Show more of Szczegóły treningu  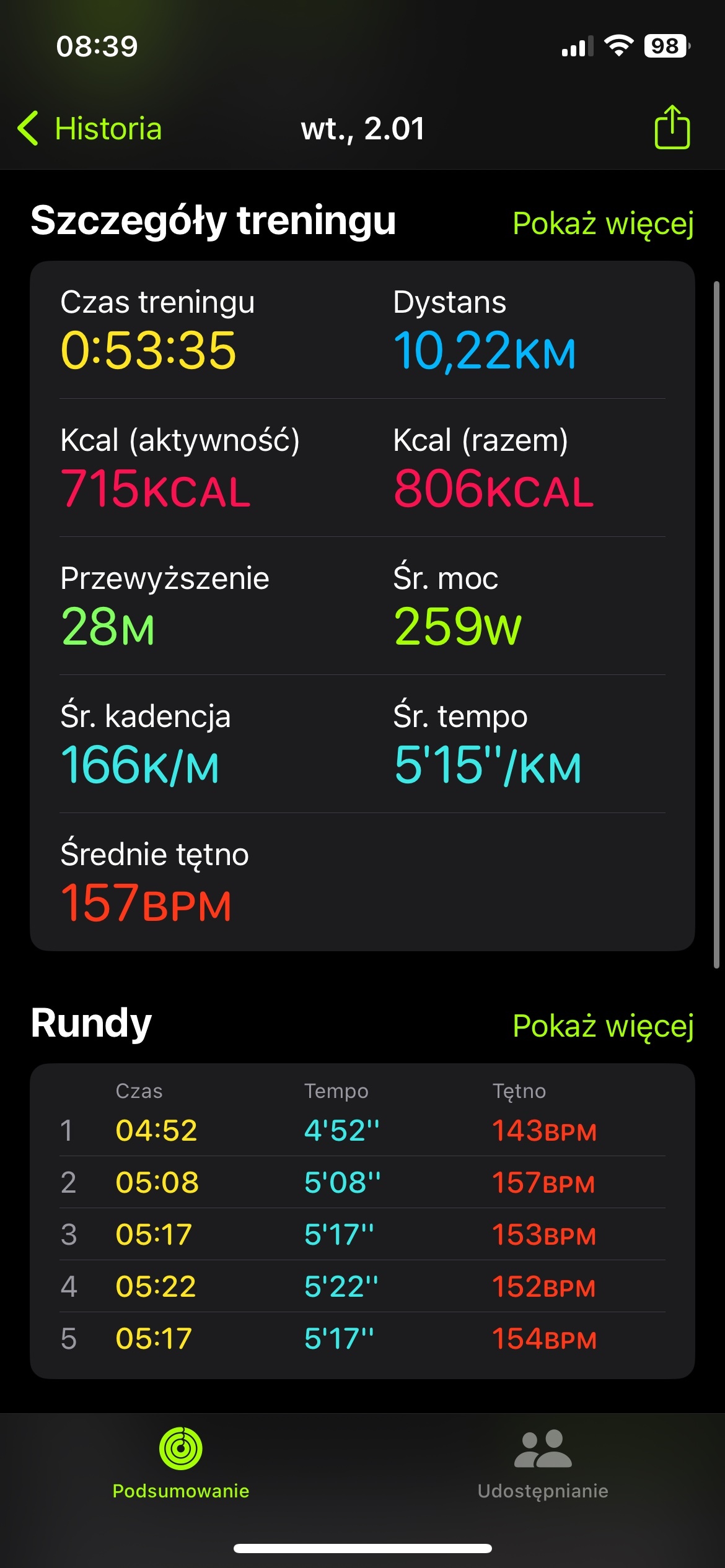click(x=602, y=223)
